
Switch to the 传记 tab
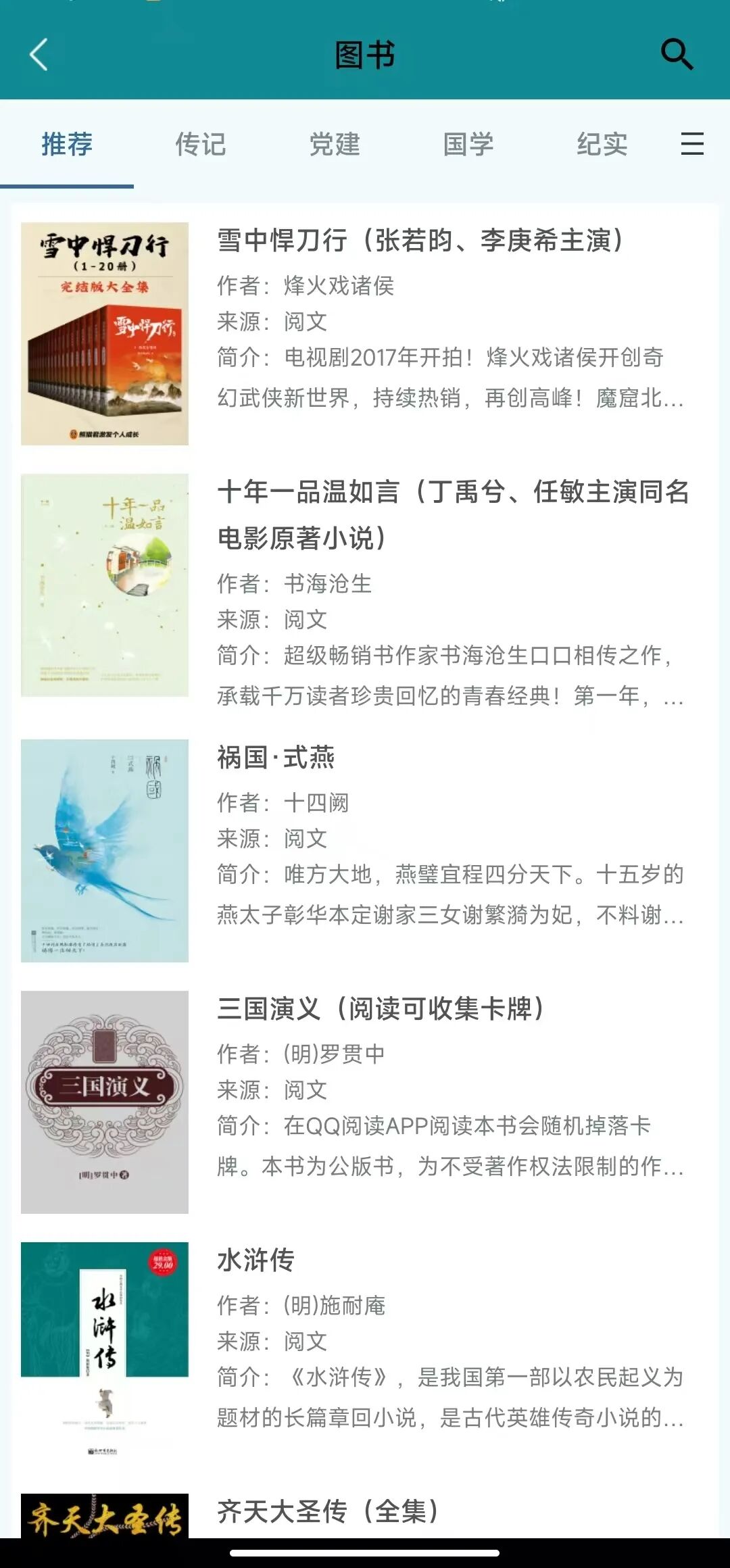pyautogui.click(x=201, y=145)
